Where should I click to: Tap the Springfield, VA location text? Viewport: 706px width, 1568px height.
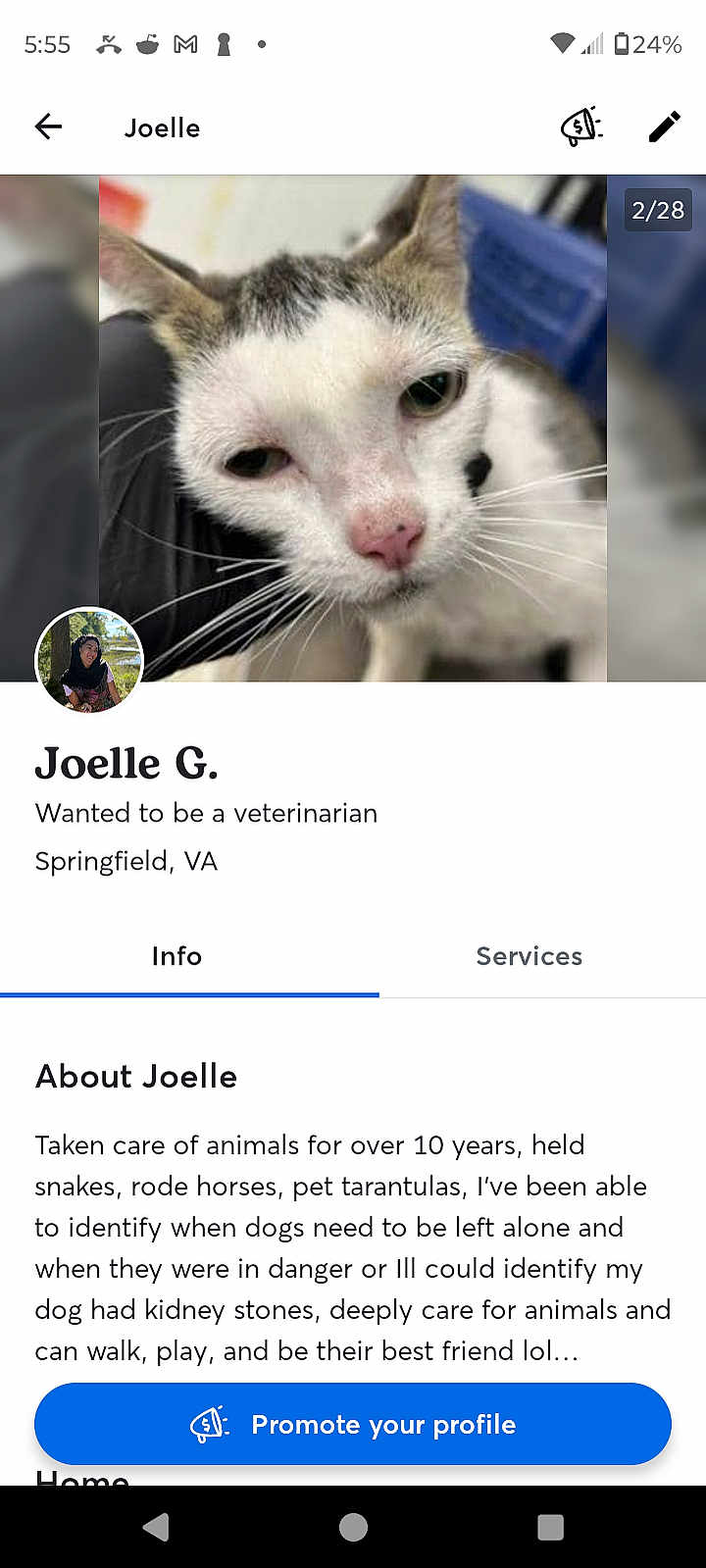coord(126,861)
